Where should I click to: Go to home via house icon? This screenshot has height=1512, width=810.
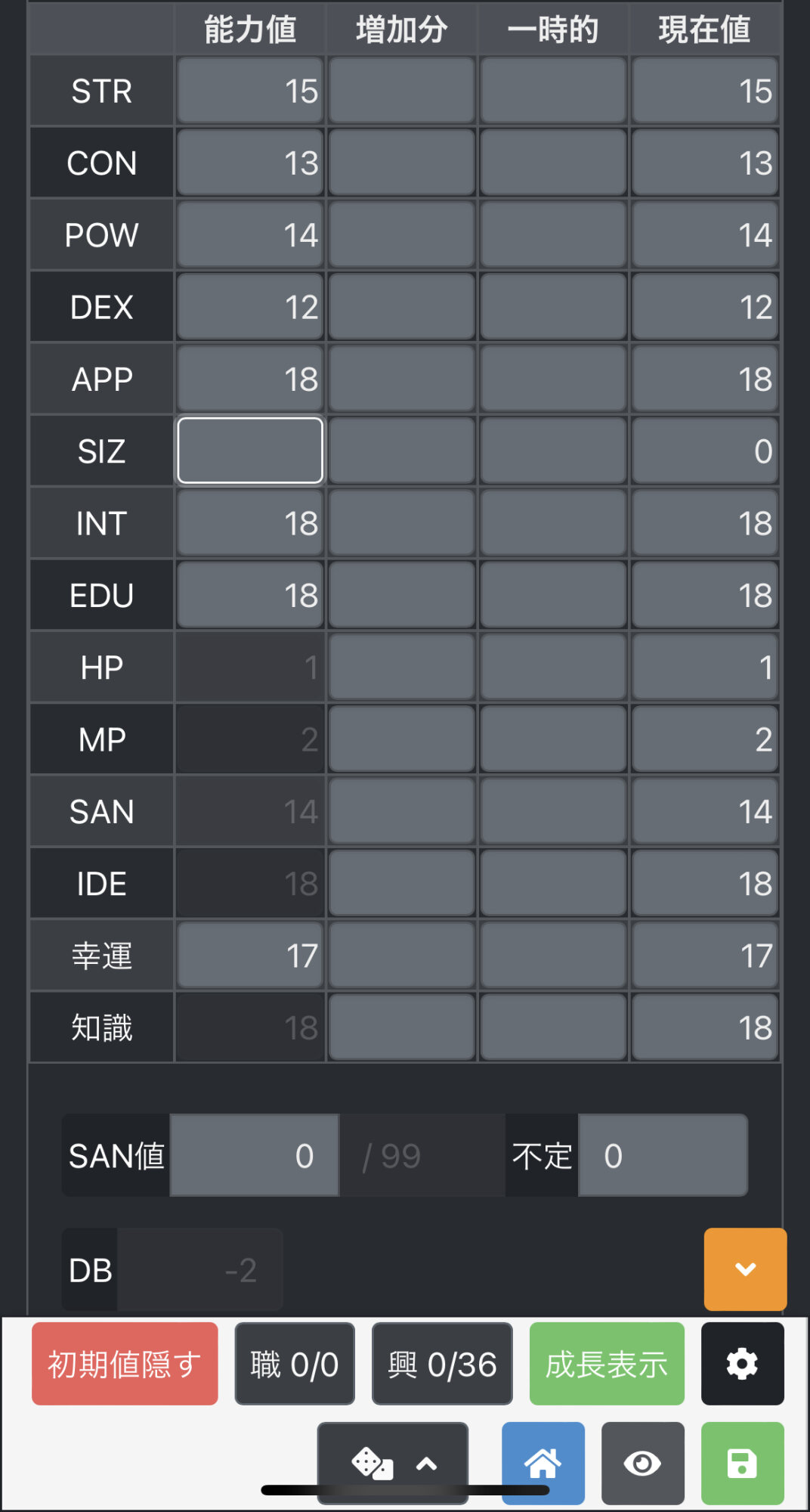543,1463
